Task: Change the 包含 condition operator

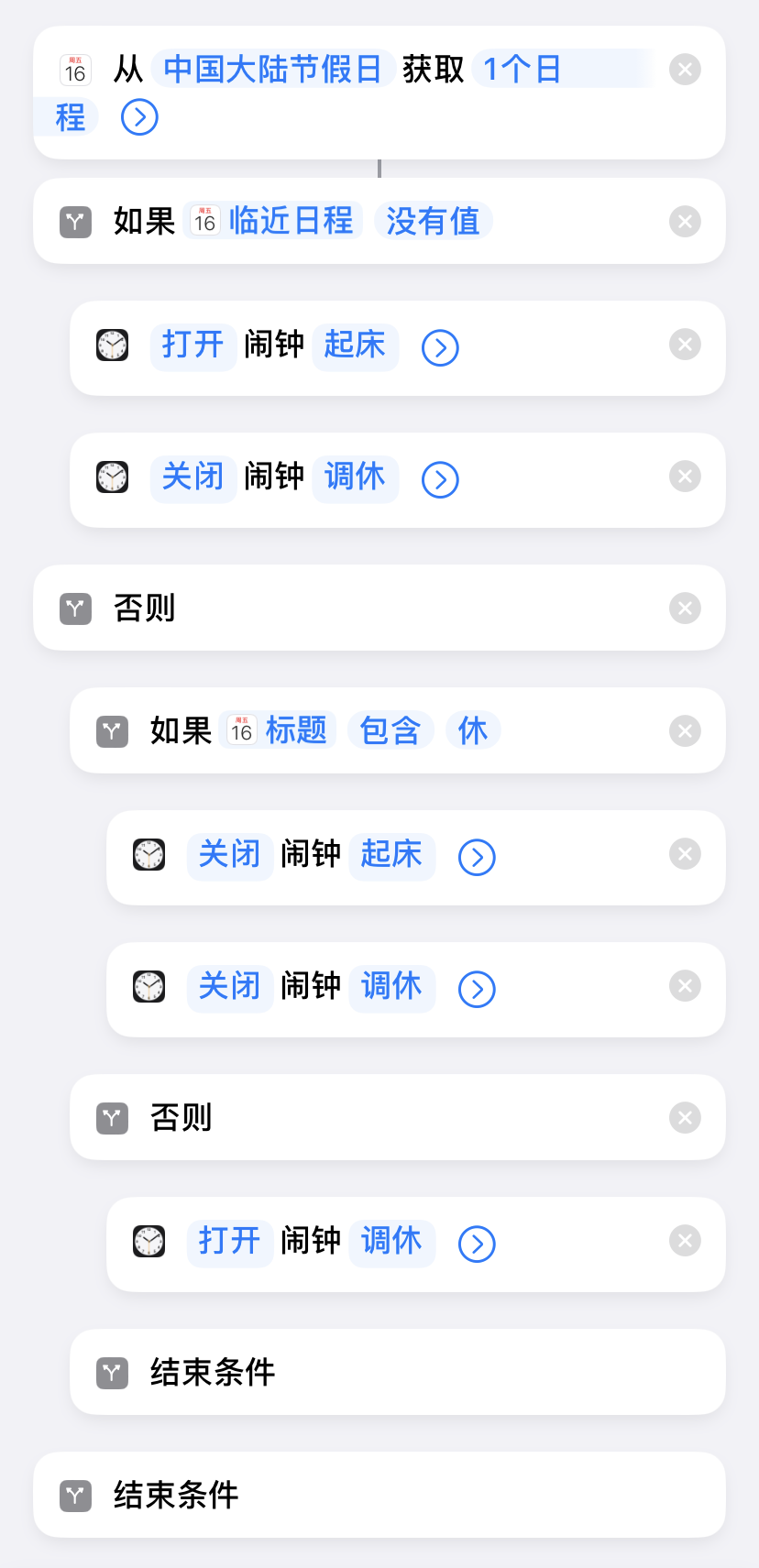Action: 390,730
